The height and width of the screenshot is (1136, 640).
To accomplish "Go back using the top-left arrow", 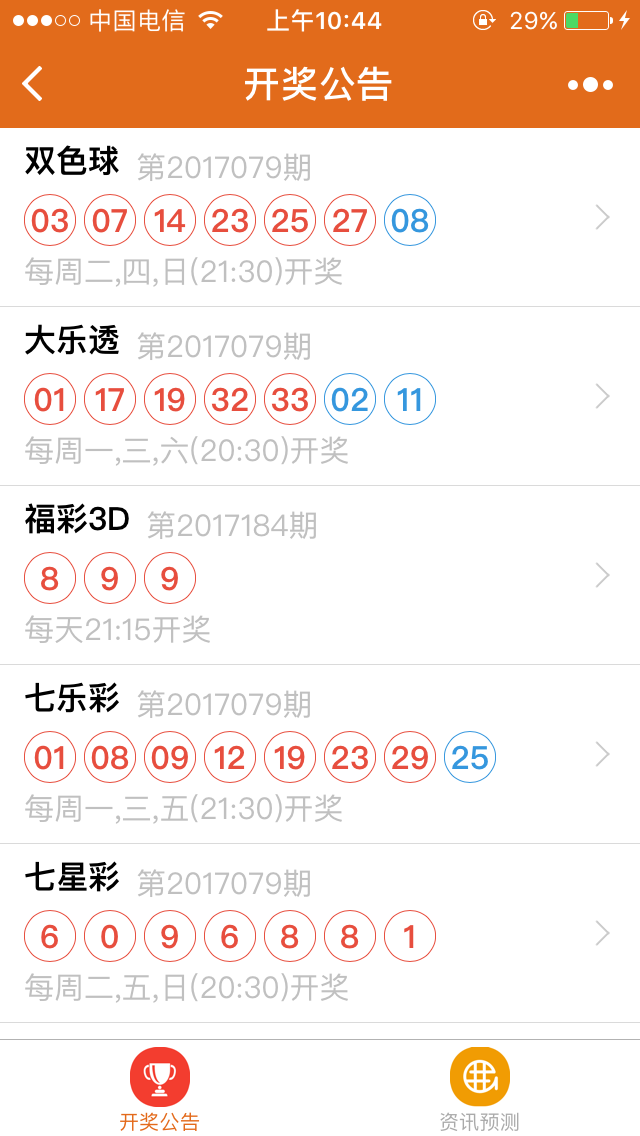I will tap(33, 84).
